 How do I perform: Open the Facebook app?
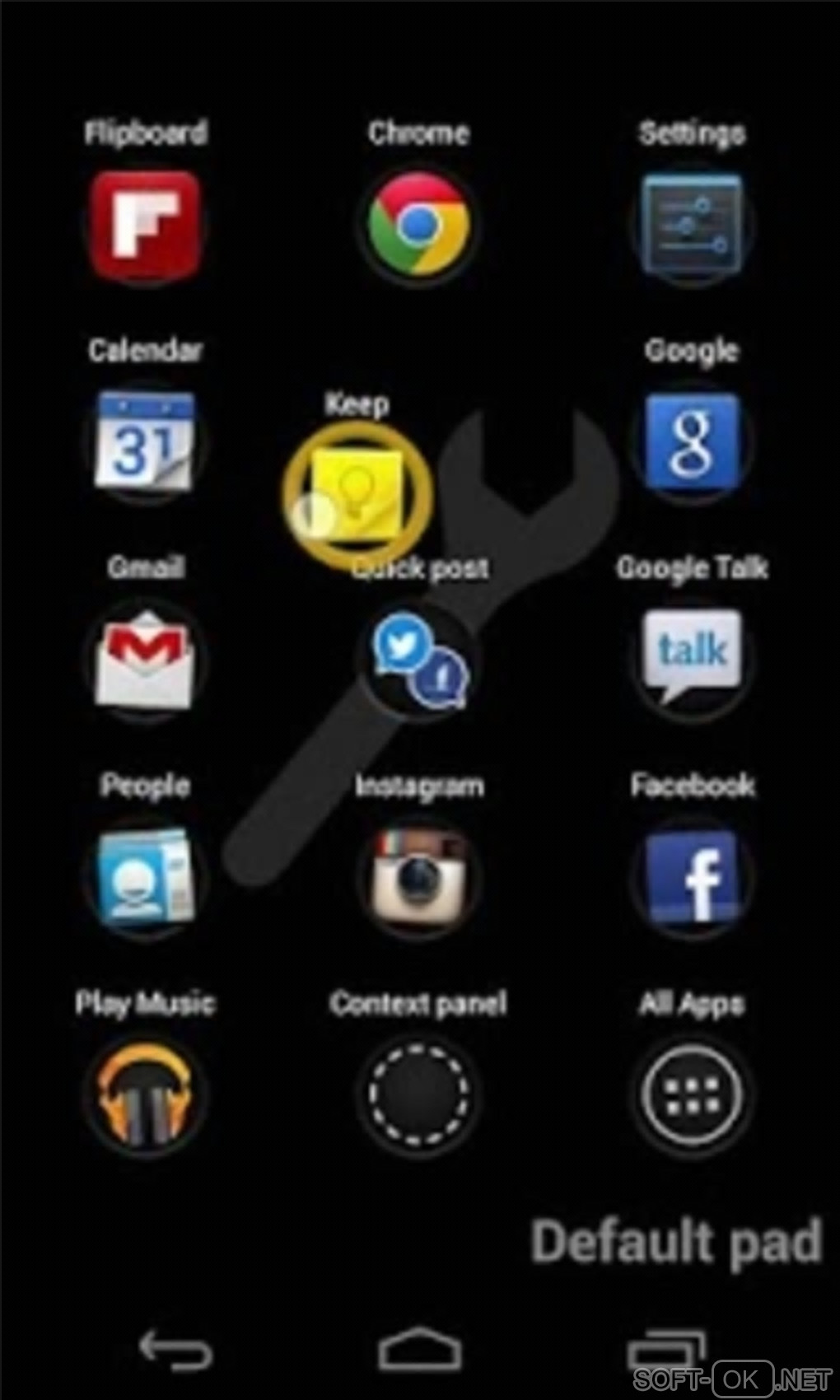point(692,877)
